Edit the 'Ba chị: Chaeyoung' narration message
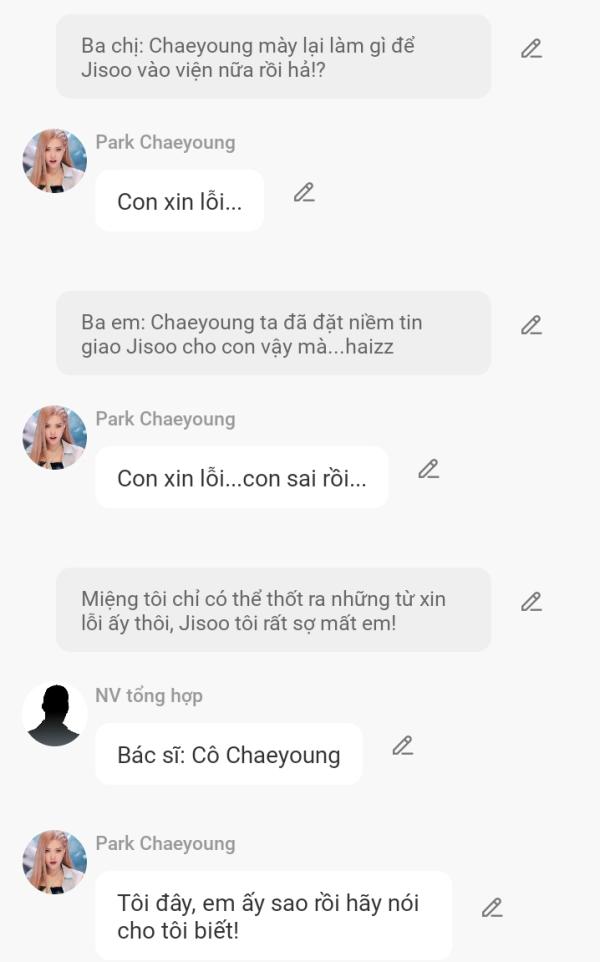 pos(531,48)
